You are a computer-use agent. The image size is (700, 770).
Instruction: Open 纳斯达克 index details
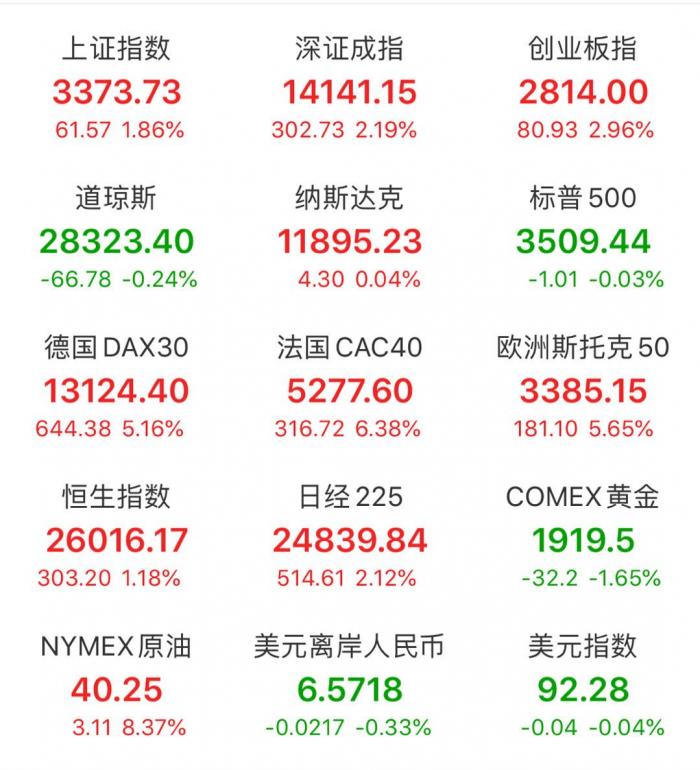coord(349,241)
